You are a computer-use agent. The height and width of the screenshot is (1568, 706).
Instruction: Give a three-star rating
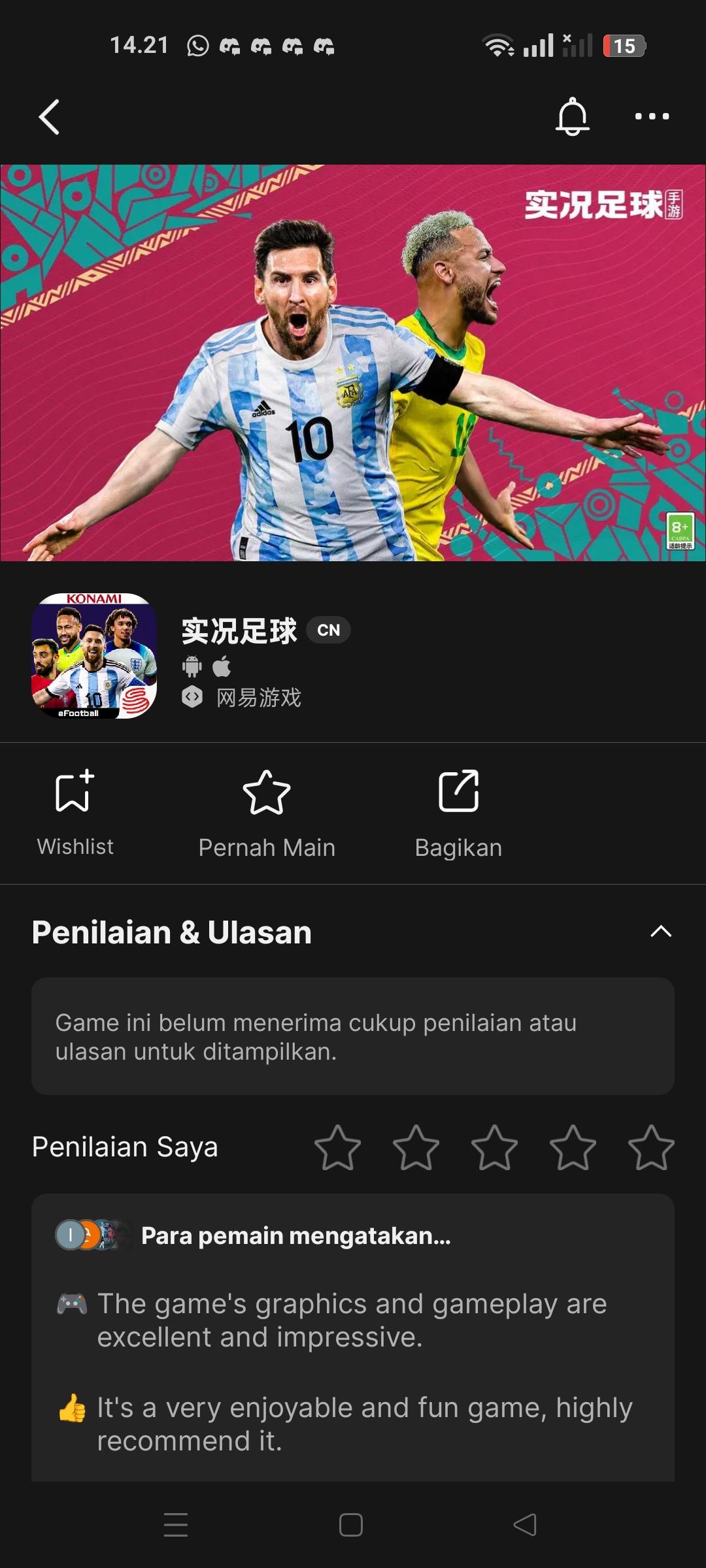pos(494,1147)
